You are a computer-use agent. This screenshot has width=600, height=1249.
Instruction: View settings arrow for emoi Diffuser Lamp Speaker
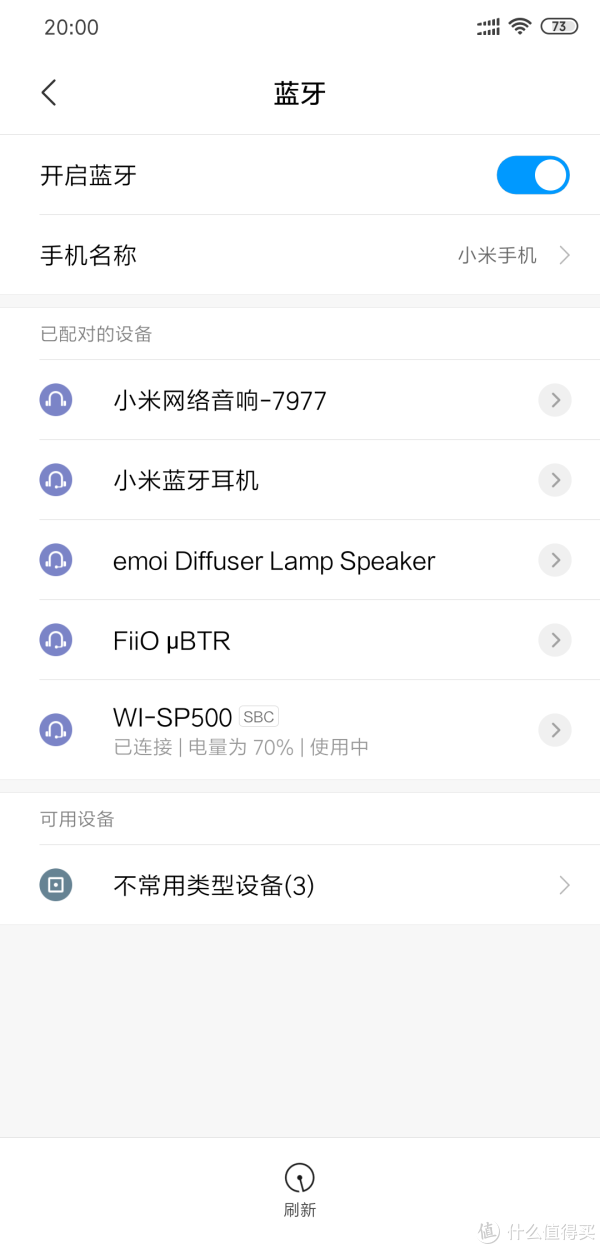(x=555, y=560)
